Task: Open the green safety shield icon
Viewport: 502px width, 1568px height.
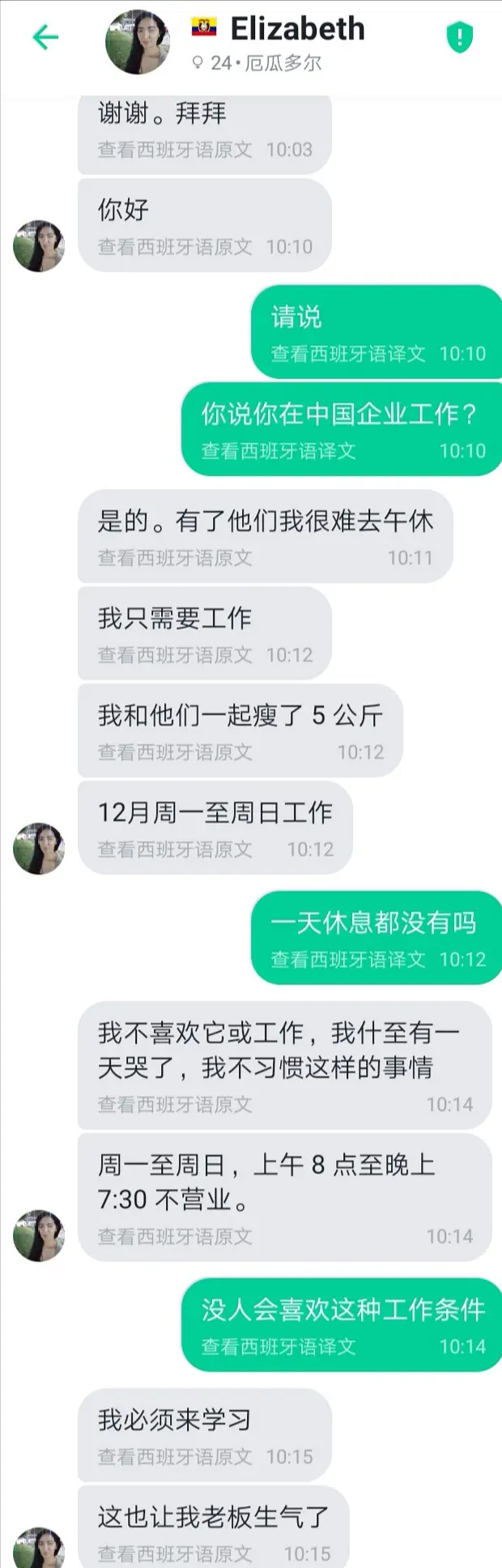Action: point(459,37)
